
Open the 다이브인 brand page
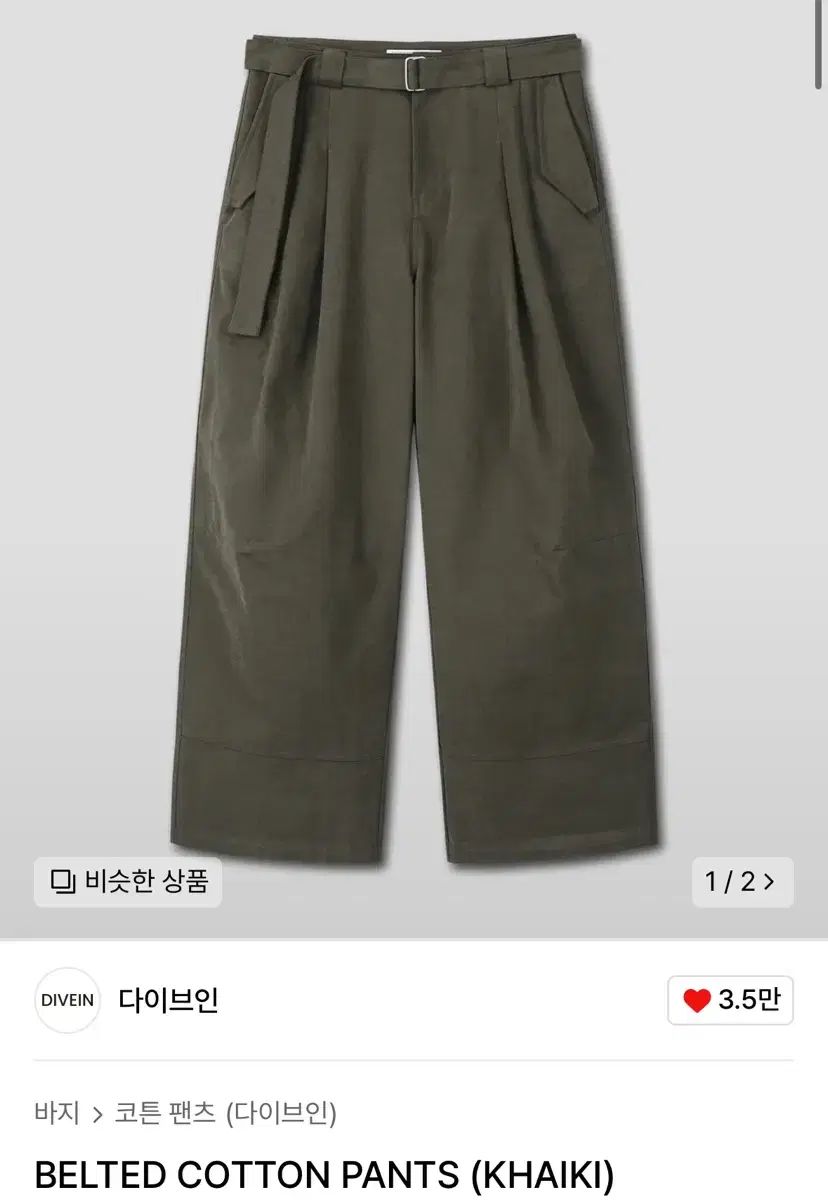[168, 1000]
